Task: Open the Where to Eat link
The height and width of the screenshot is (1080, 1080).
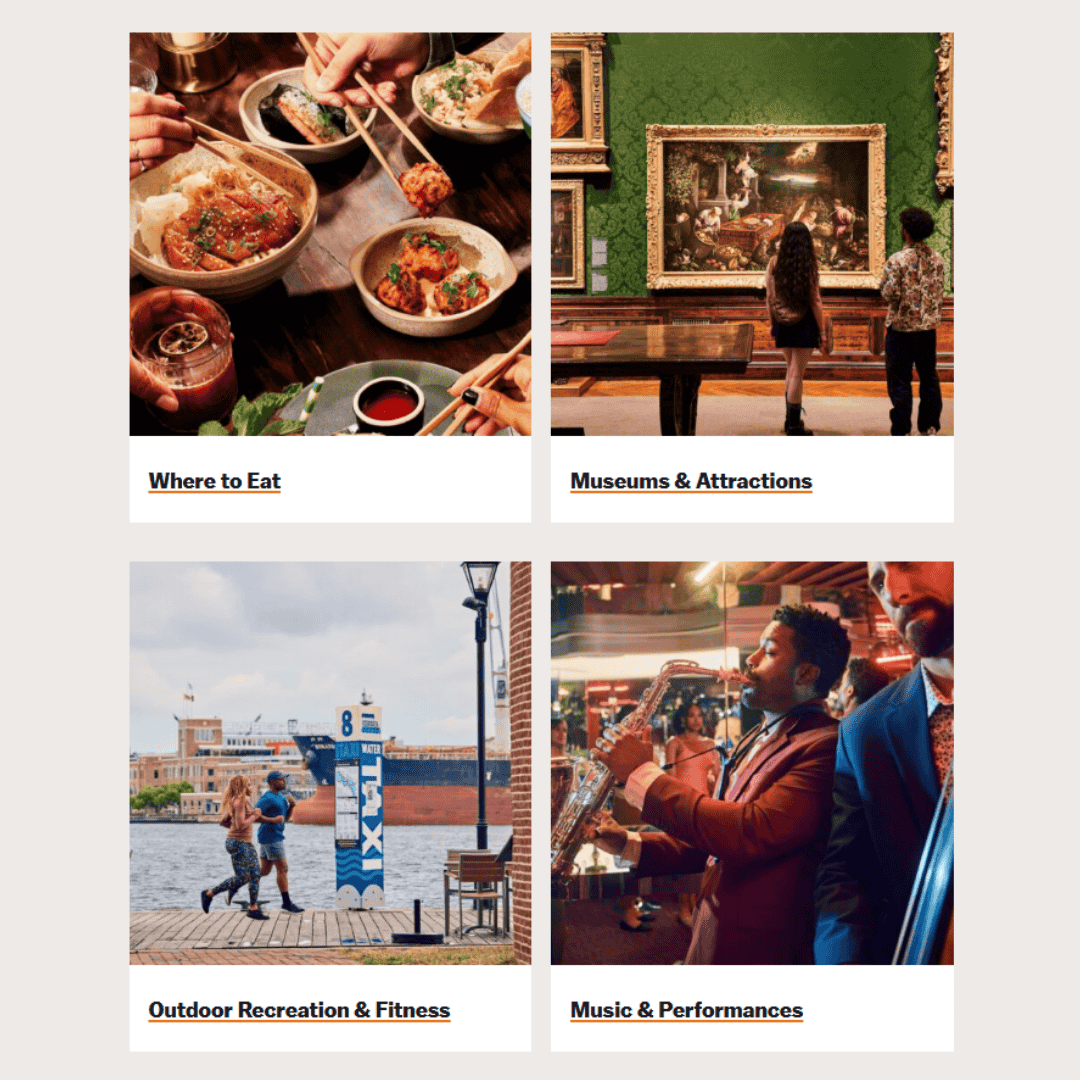Action: pyautogui.click(x=214, y=481)
